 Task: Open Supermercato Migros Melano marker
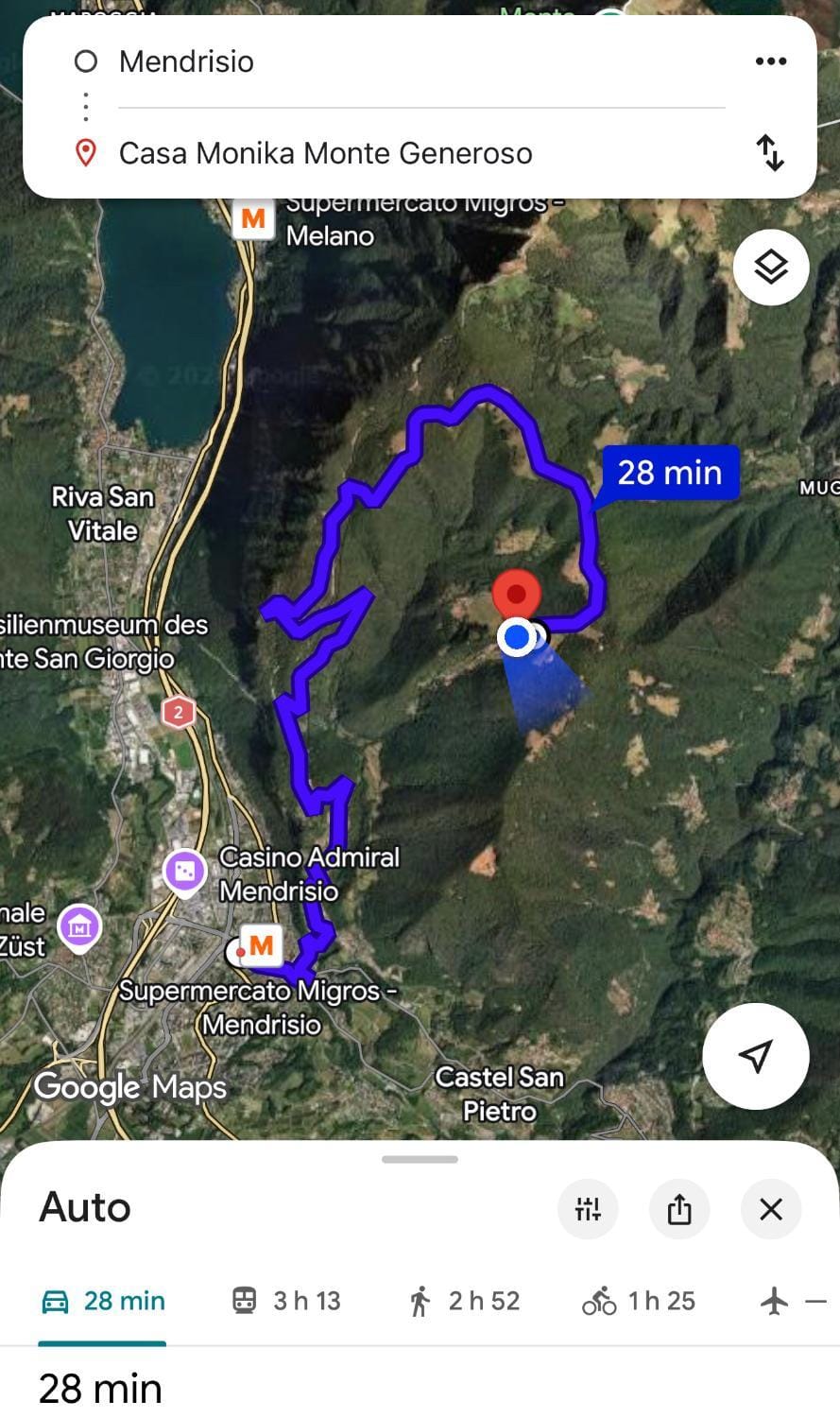point(253,219)
